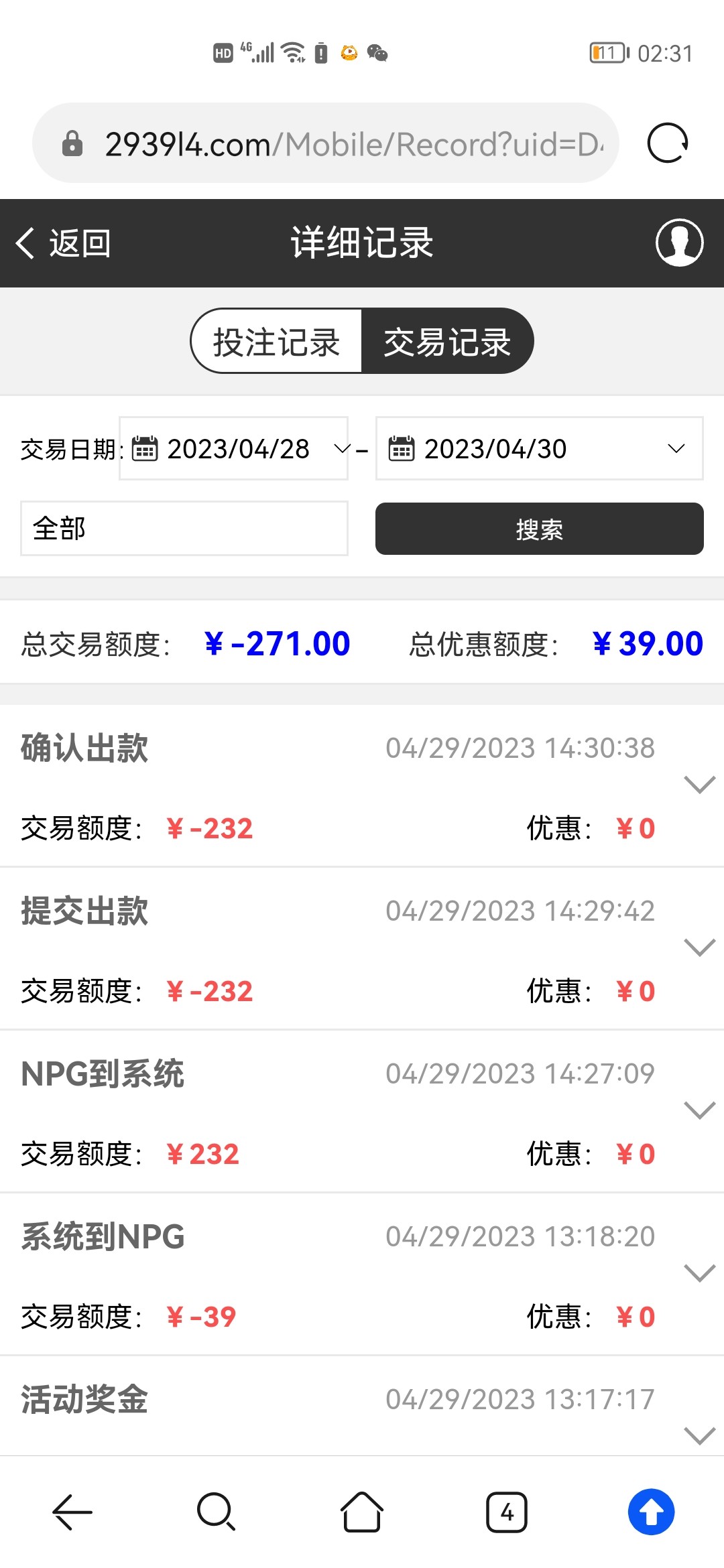Open the tabs overview showing 4
This screenshot has width=724, height=1568.
click(507, 1512)
